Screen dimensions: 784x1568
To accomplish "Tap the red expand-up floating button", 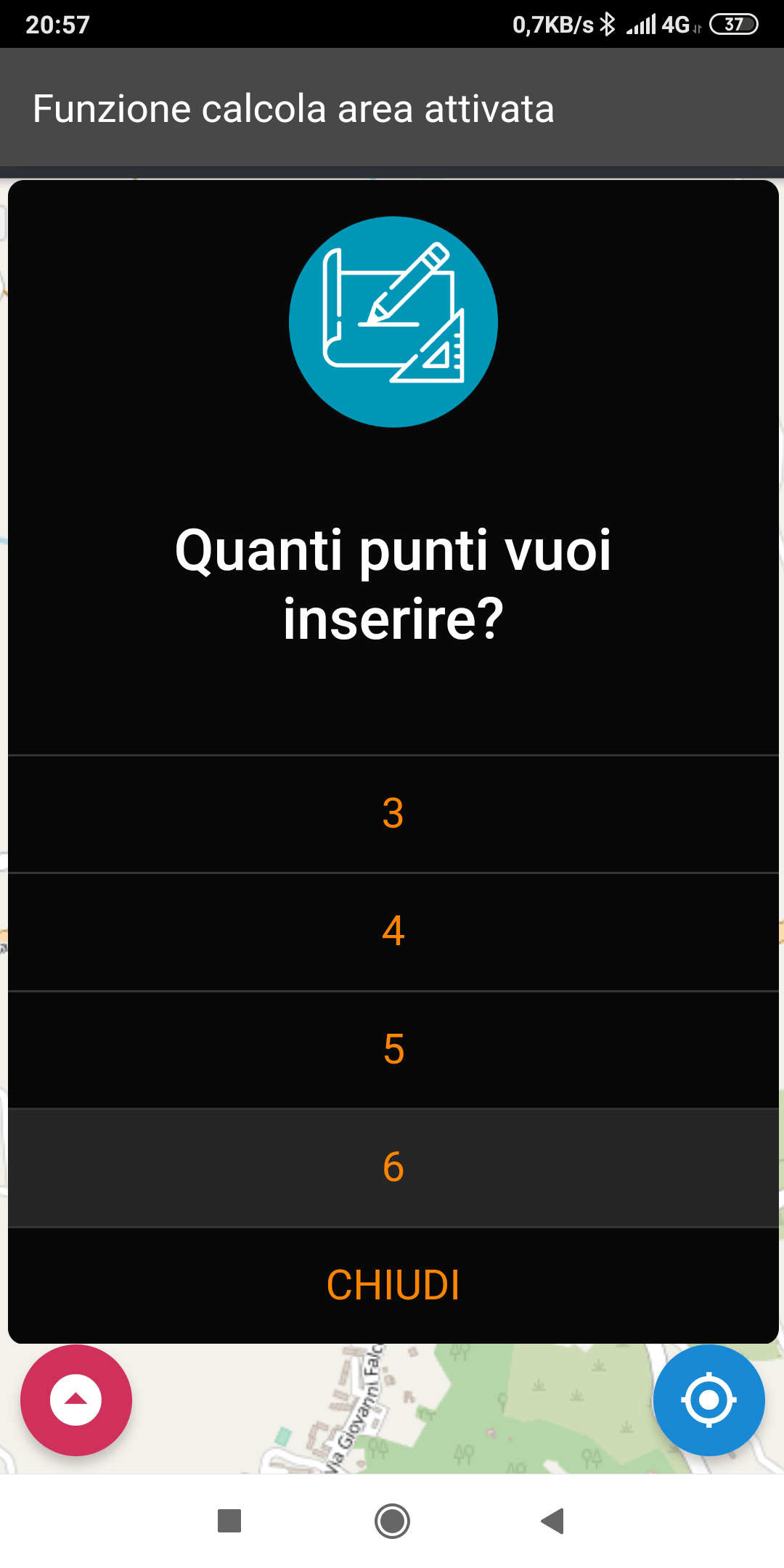I will point(76,1400).
